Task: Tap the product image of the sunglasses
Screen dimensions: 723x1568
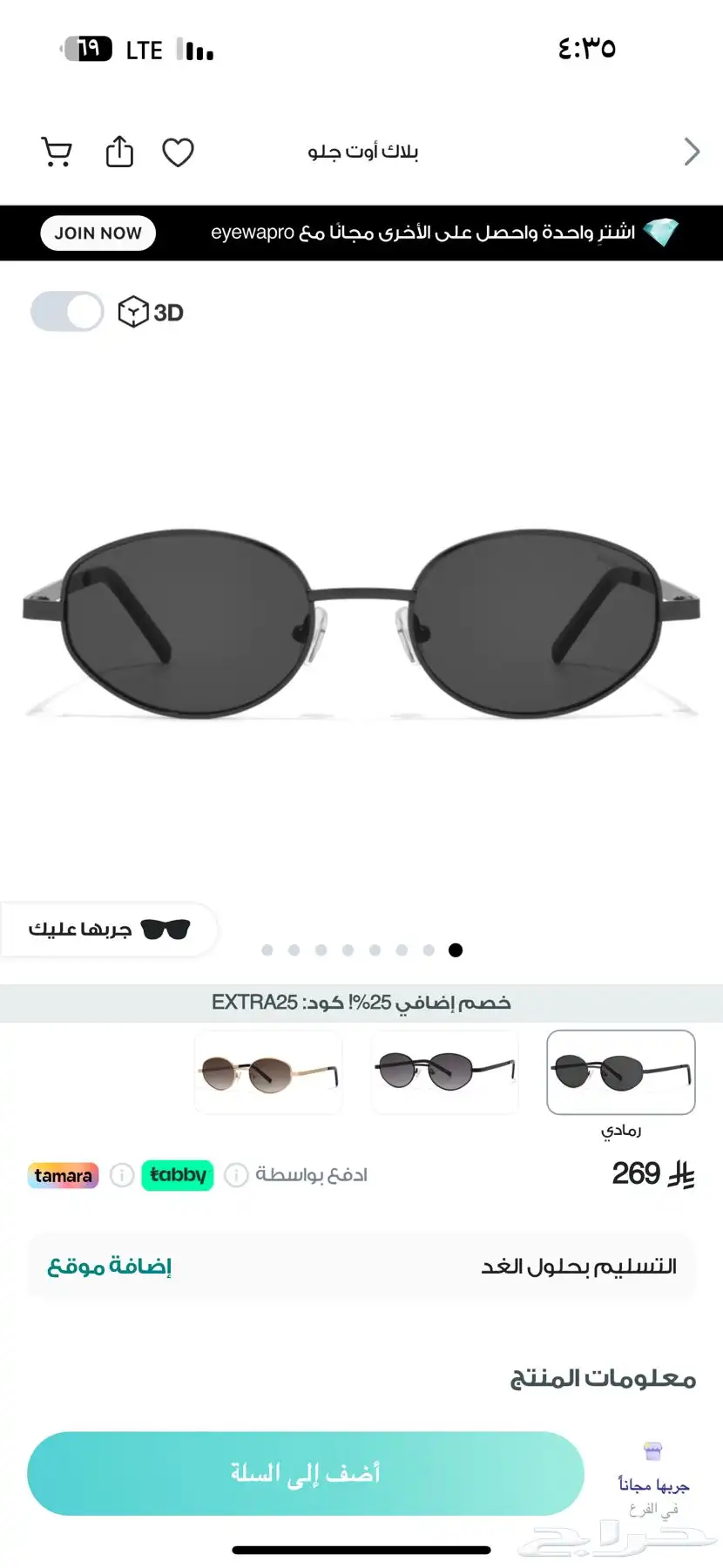Action: 361,623
